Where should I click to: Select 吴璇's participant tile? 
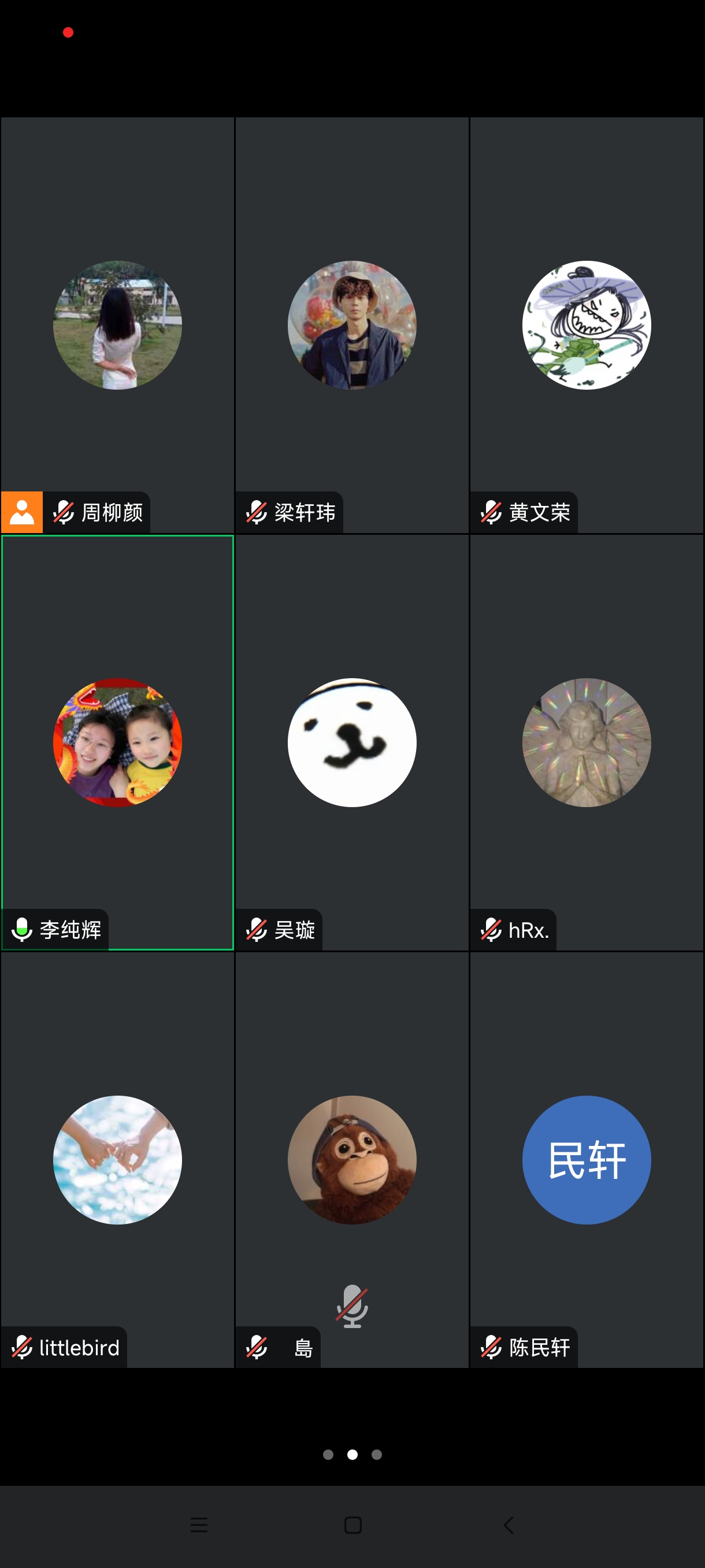pyautogui.click(x=351, y=742)
